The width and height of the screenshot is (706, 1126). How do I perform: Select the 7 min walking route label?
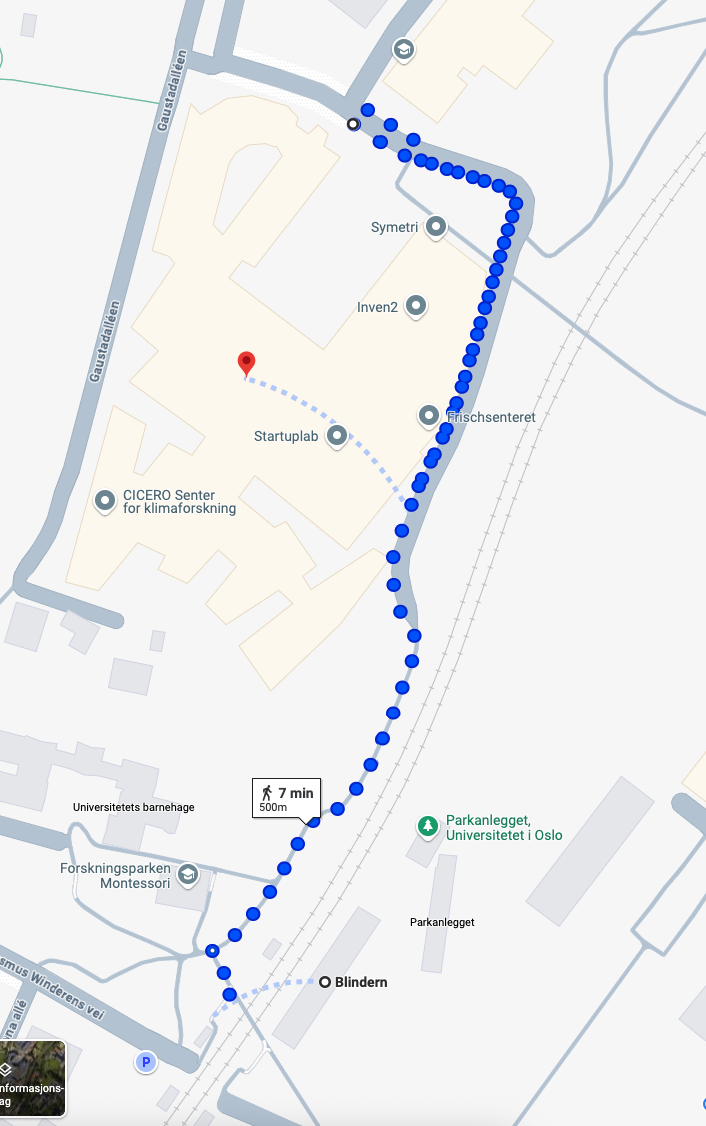point(286,798)
